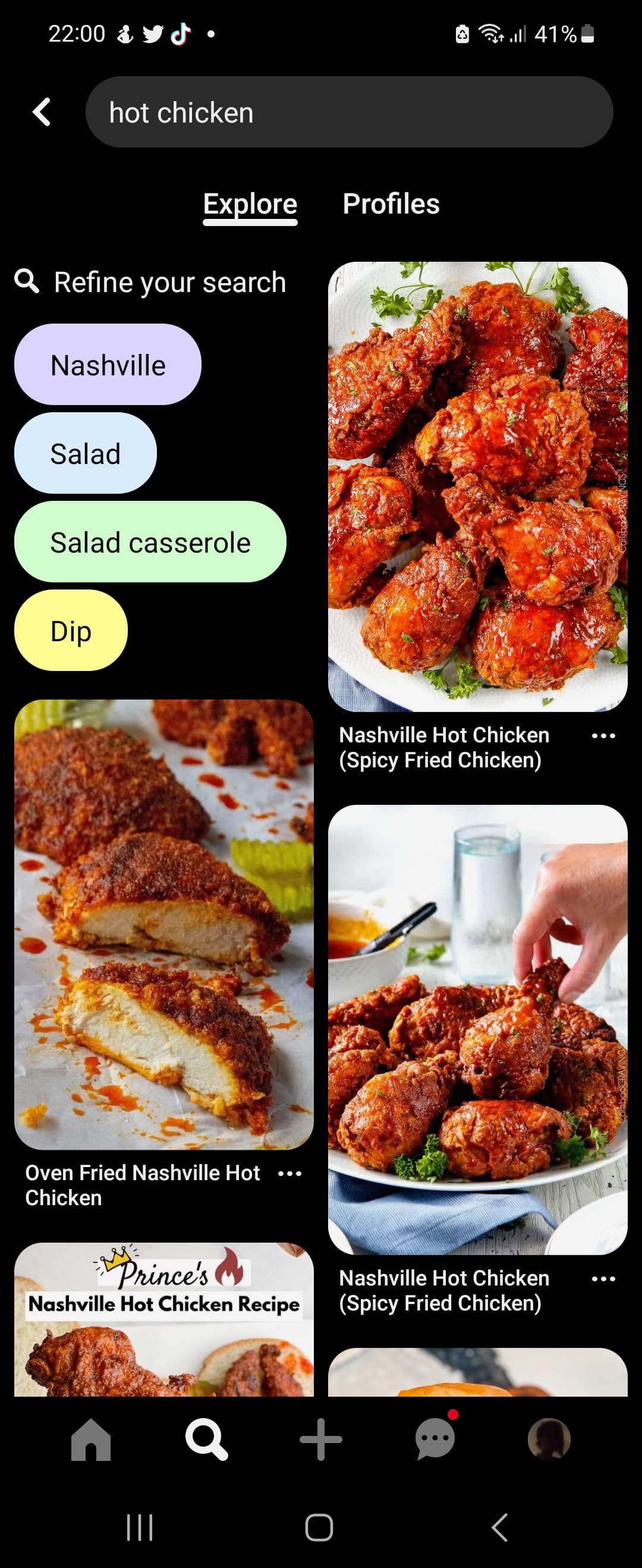Open the home tab in bottom bar
This screenshot has width=642, height=1568.
coord(91,1440)
